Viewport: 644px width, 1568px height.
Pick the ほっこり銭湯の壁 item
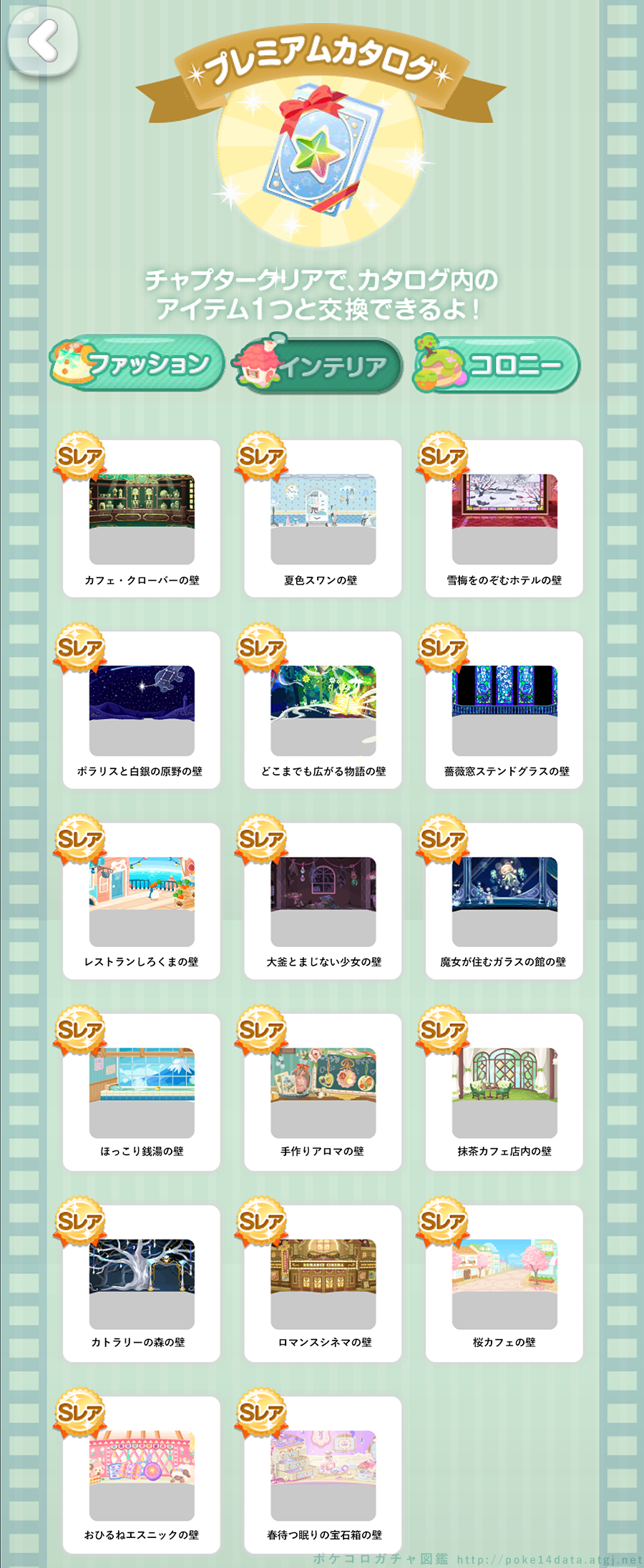pos(142,1092)
